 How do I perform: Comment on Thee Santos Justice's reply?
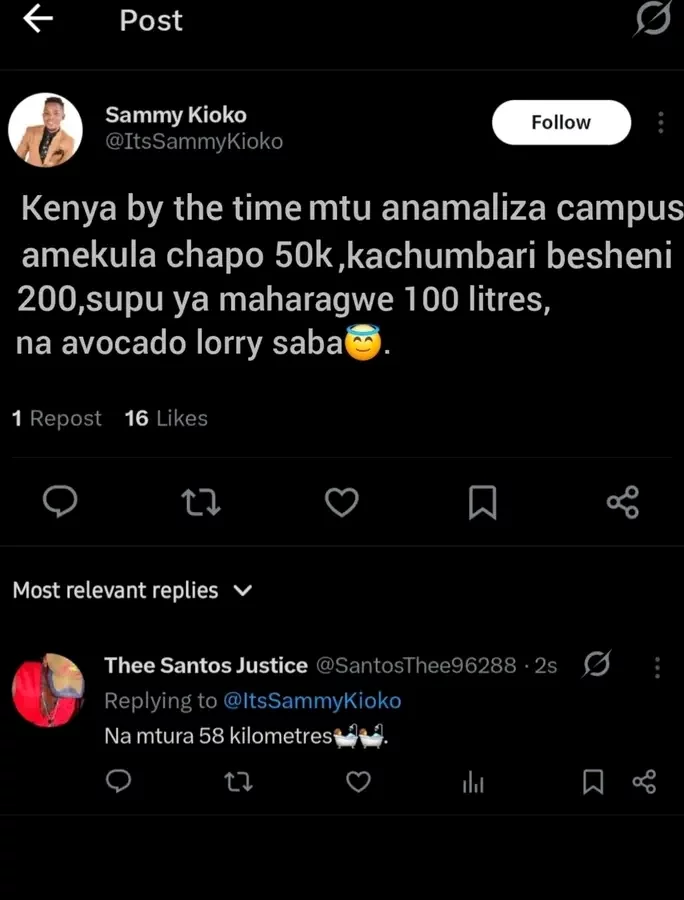118,782
